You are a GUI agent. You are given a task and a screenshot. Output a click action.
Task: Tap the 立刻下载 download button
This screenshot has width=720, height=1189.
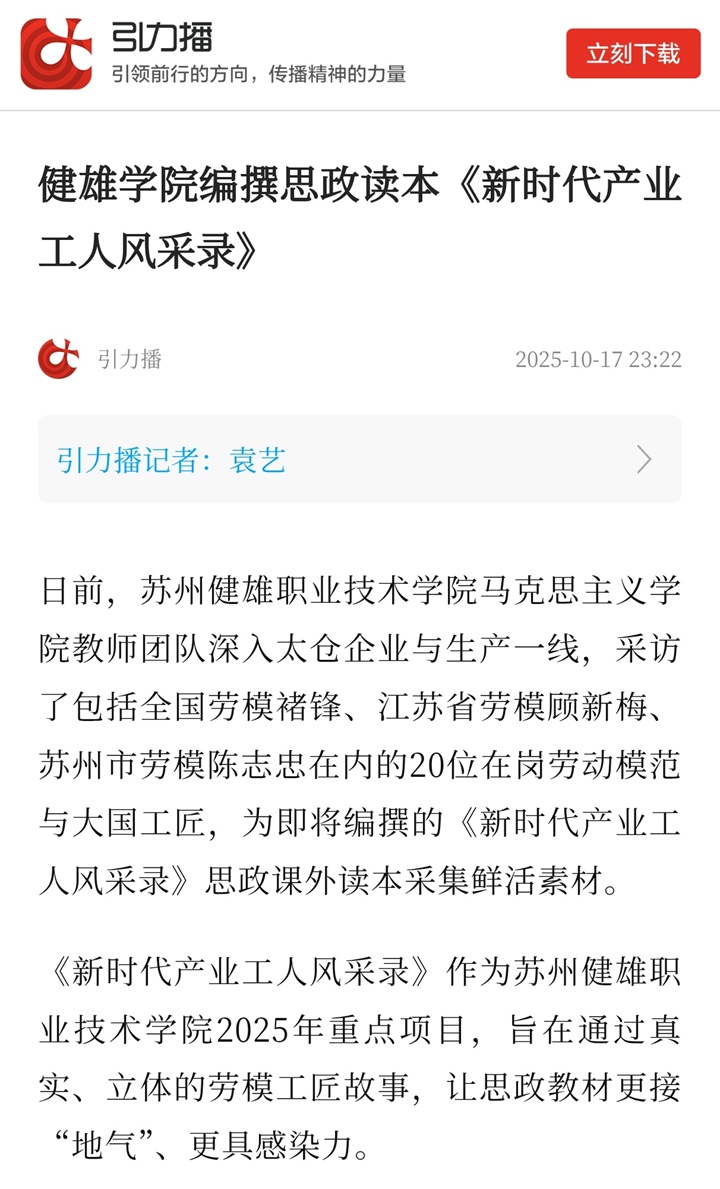pyautogui.click(x=633, y=53)
